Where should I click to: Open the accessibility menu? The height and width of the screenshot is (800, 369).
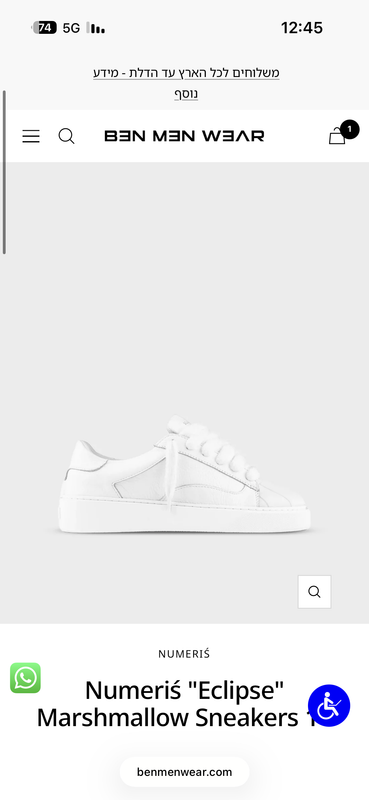click(329, 706)
